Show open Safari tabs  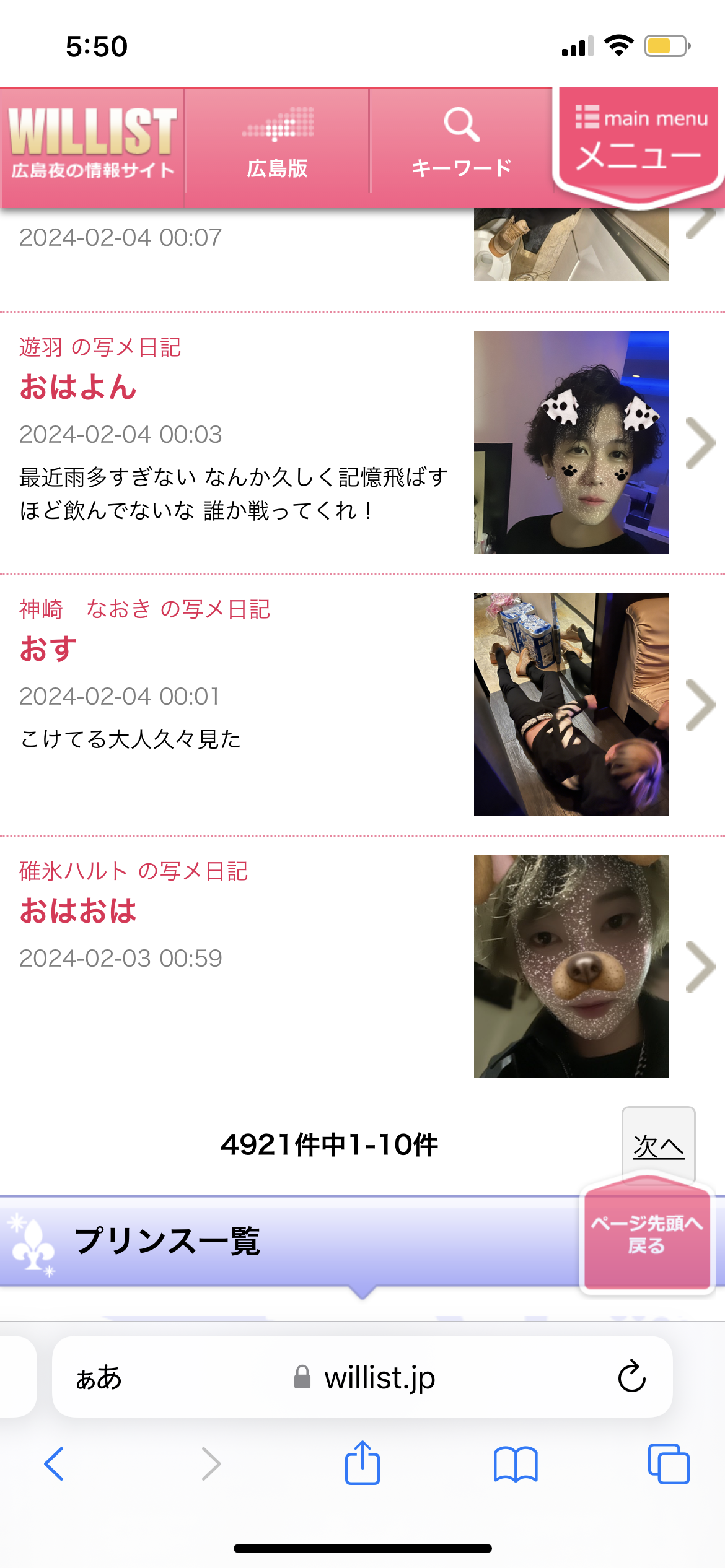tap(668, 1464)
